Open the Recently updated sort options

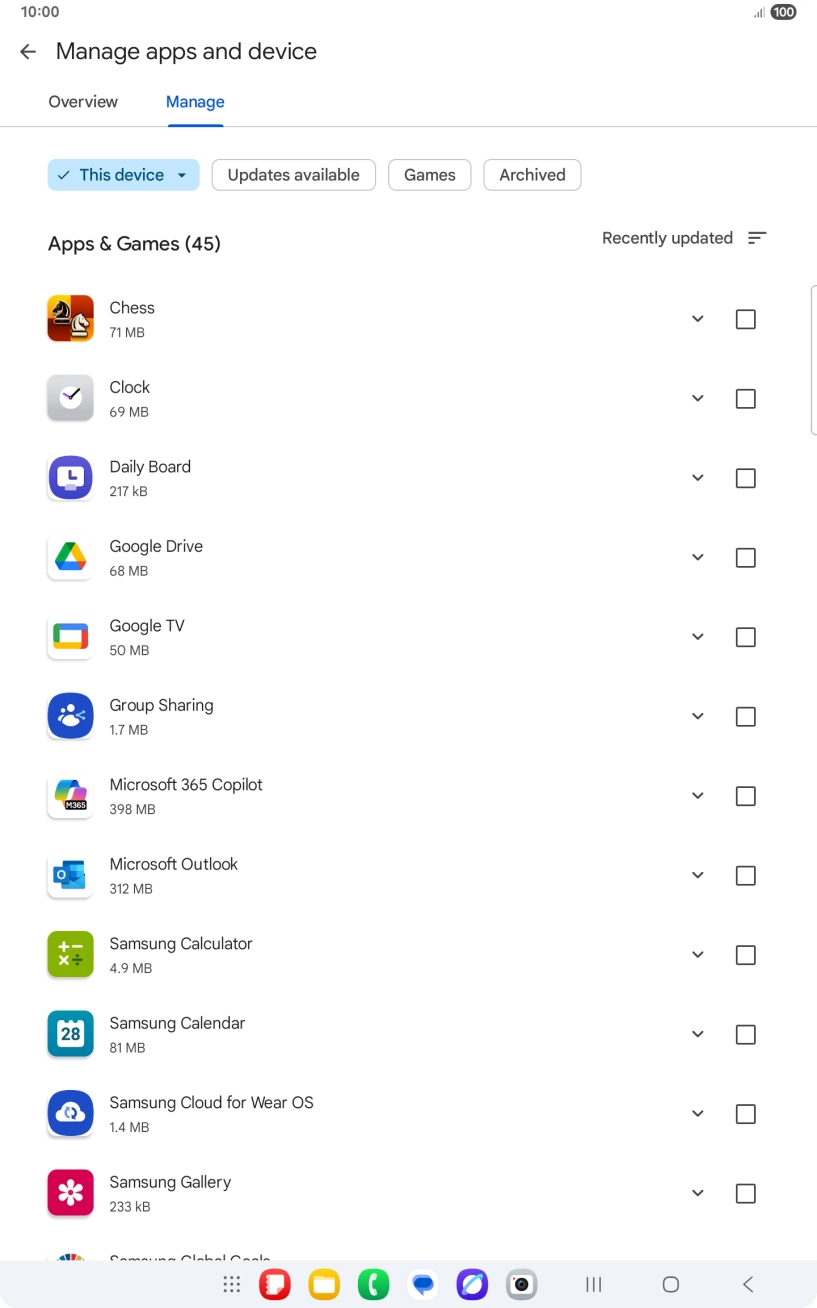684,238
